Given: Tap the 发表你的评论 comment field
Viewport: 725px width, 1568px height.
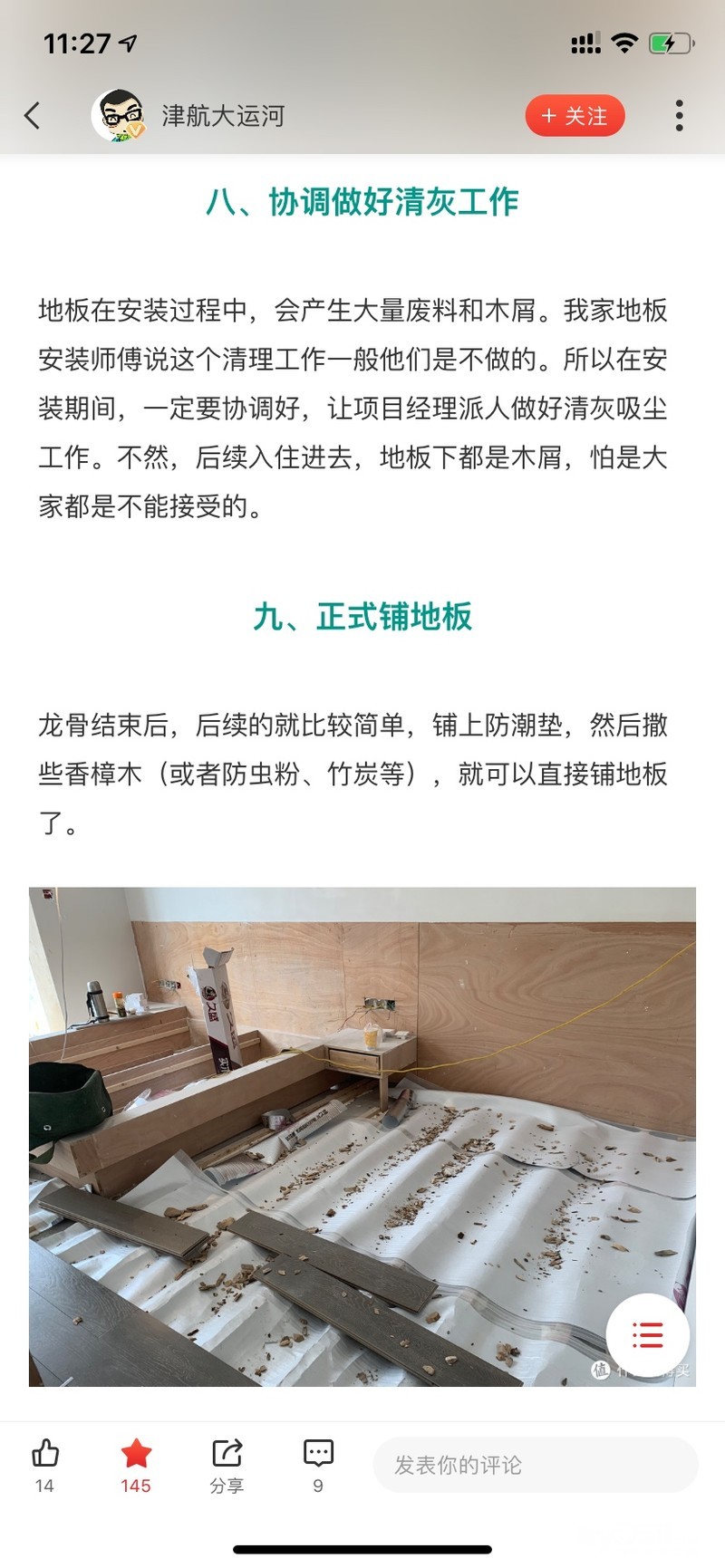Looking at the screenshot, I should 536,1465.
